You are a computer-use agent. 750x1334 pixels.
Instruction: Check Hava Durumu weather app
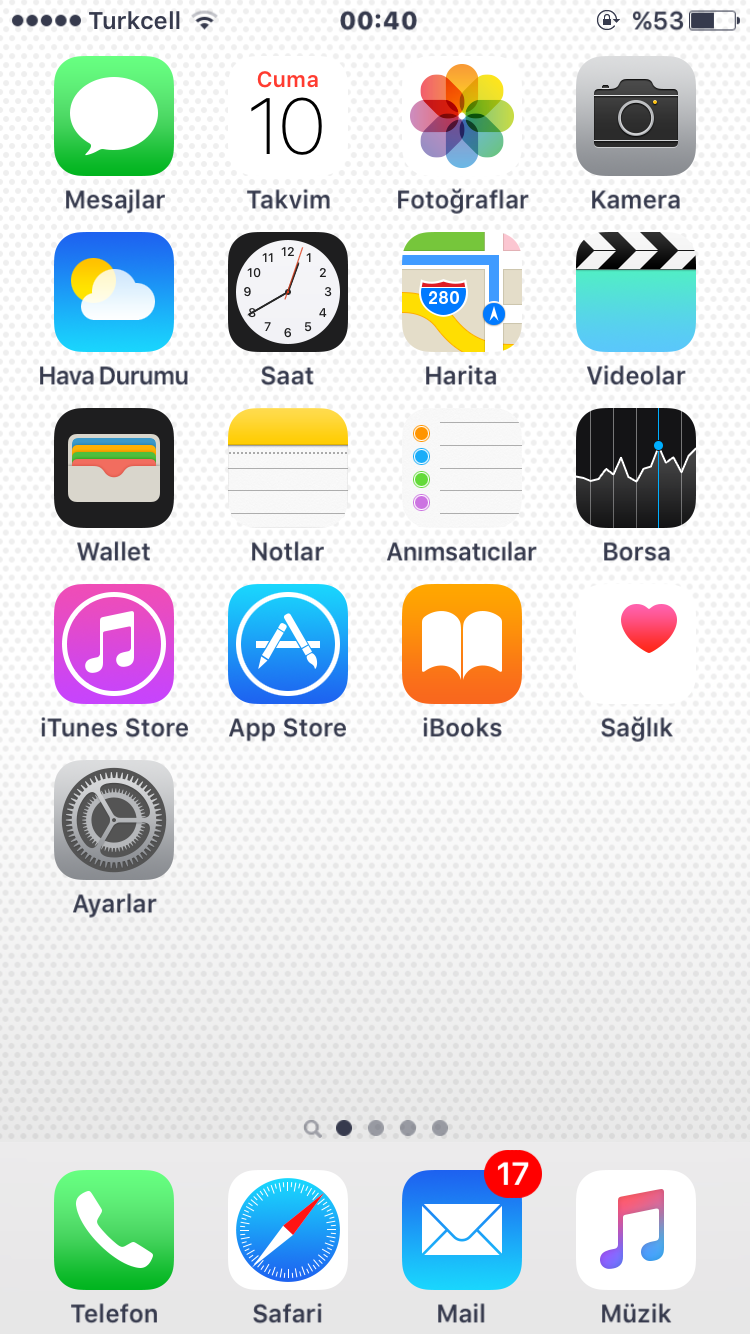pyautogui.click(x=114, y=292)
